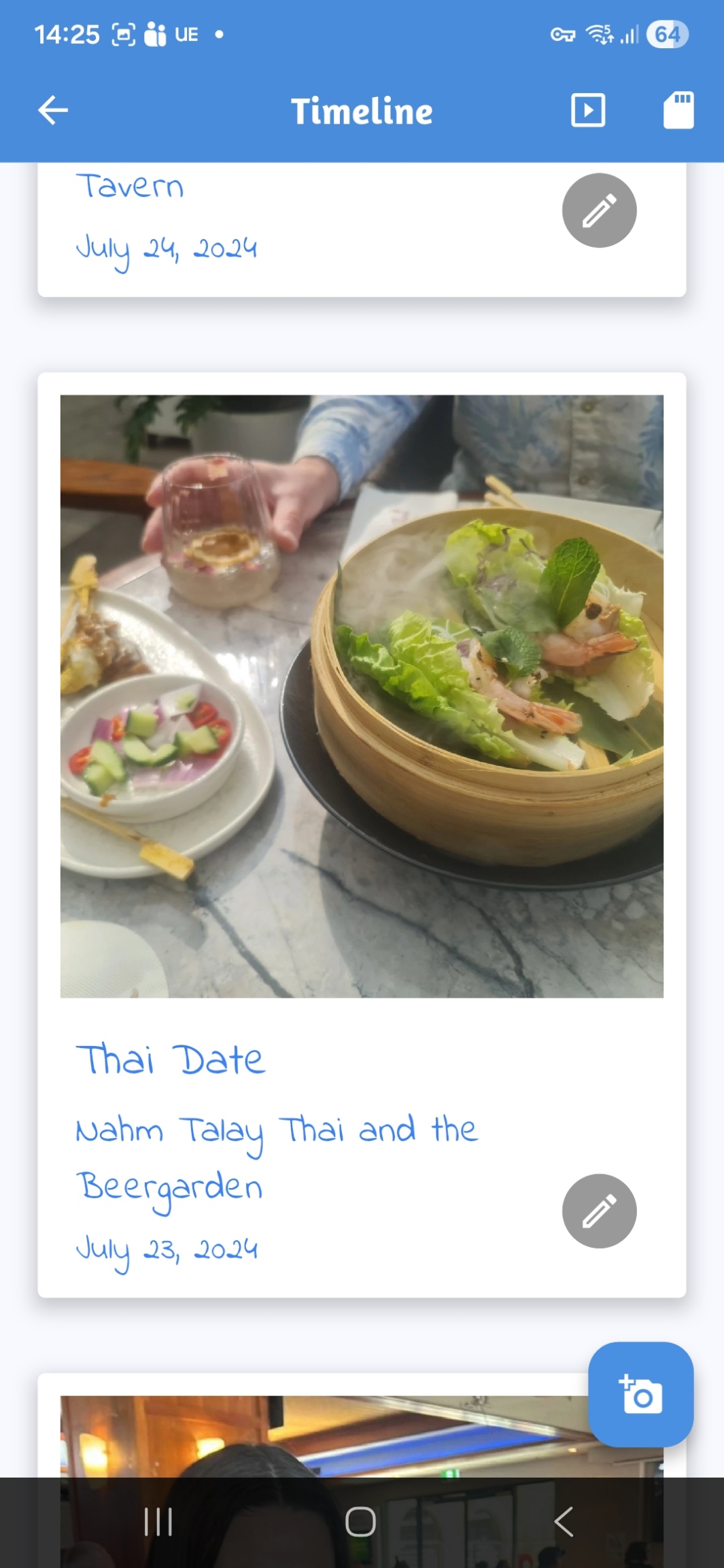Add a new photo memory
This screenshot has height=1568, width=724.
tap(640, 1394)
